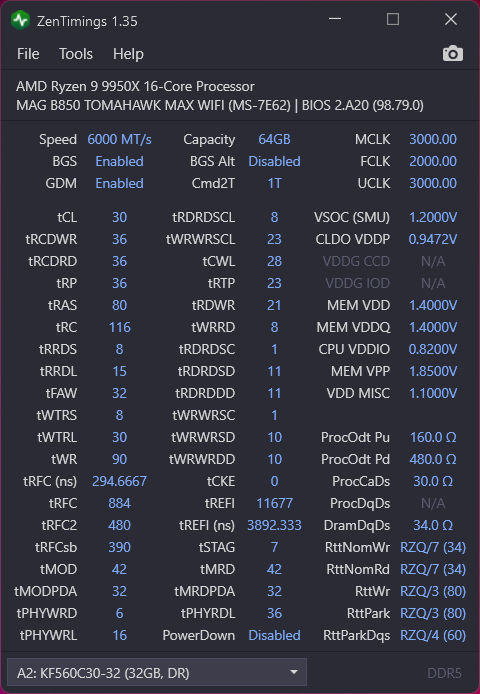This screenshot has width=480, height=694.
Task: Open the Help menu
Action: pos(128,54)
